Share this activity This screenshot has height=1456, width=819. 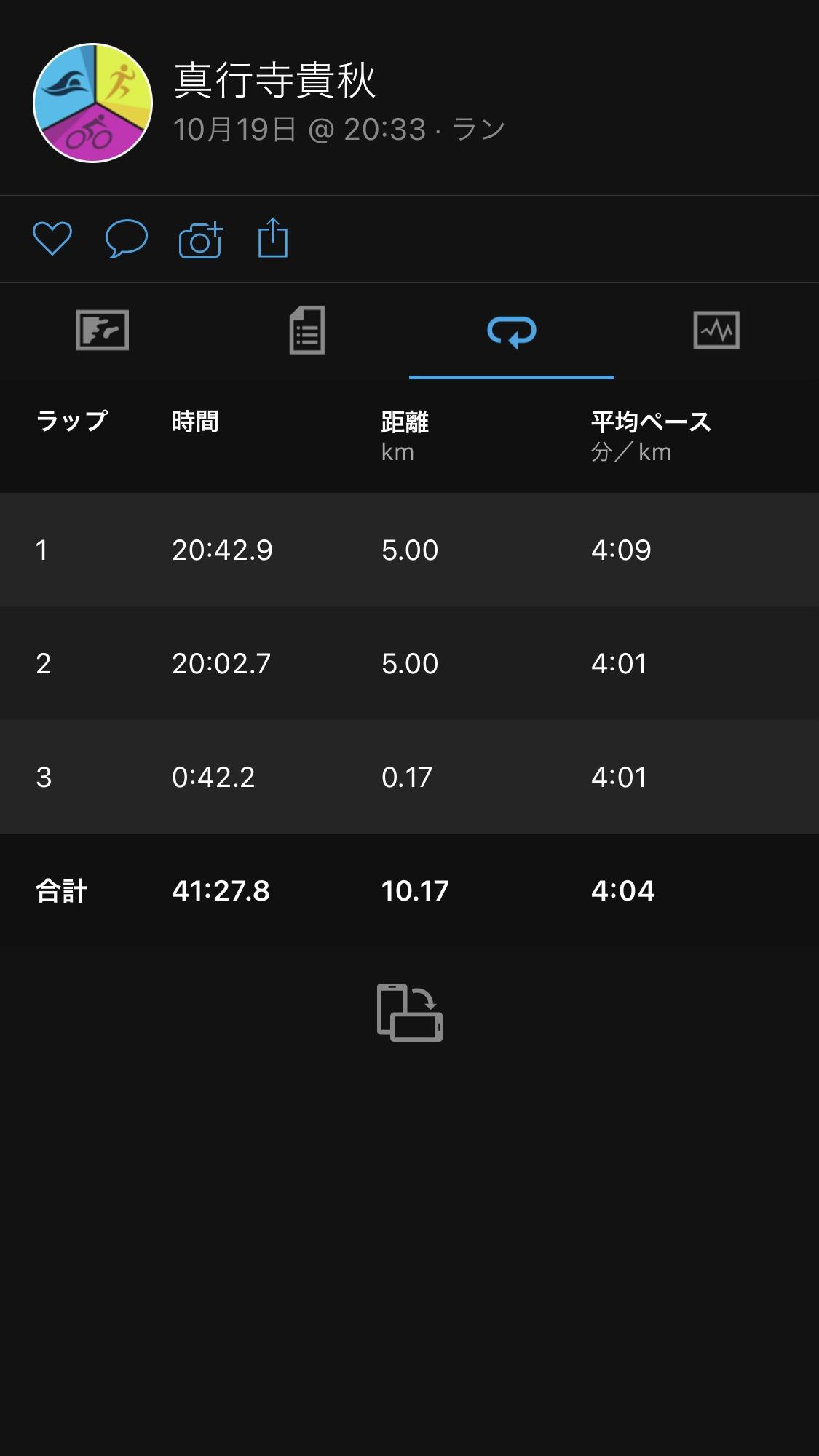click(x=273, y=238)
